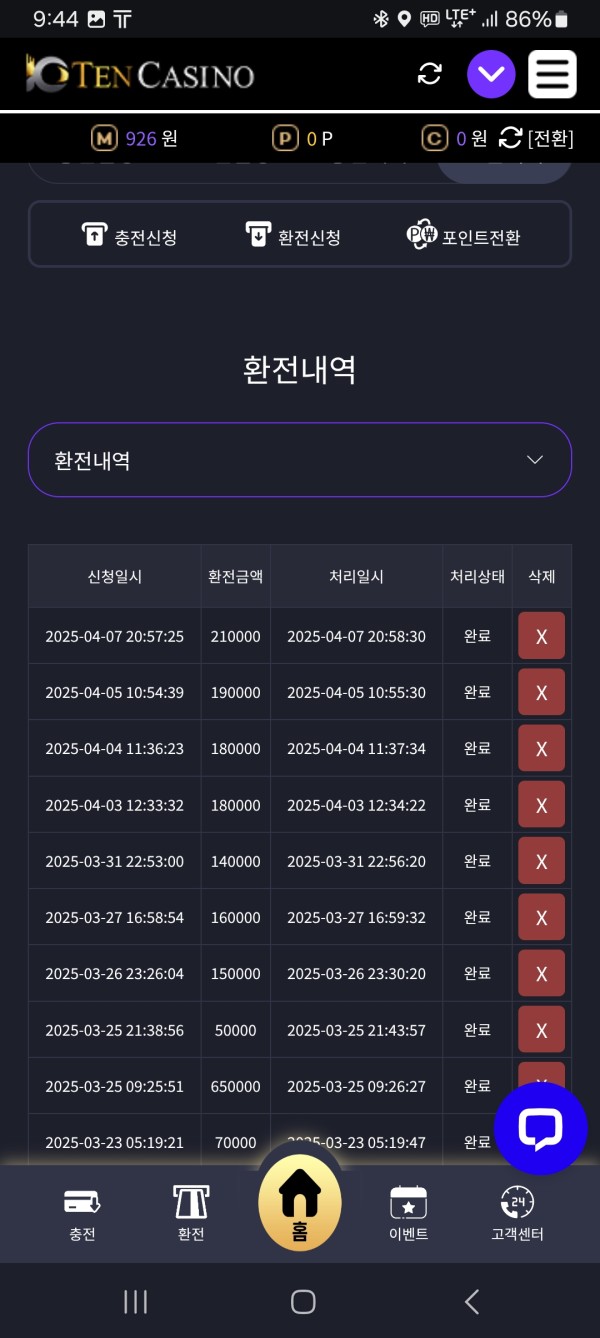The height and width of the screenshot is (1338, 600).
Task: Tap the refresh icon in the header
Action: [x=430, y=74]
